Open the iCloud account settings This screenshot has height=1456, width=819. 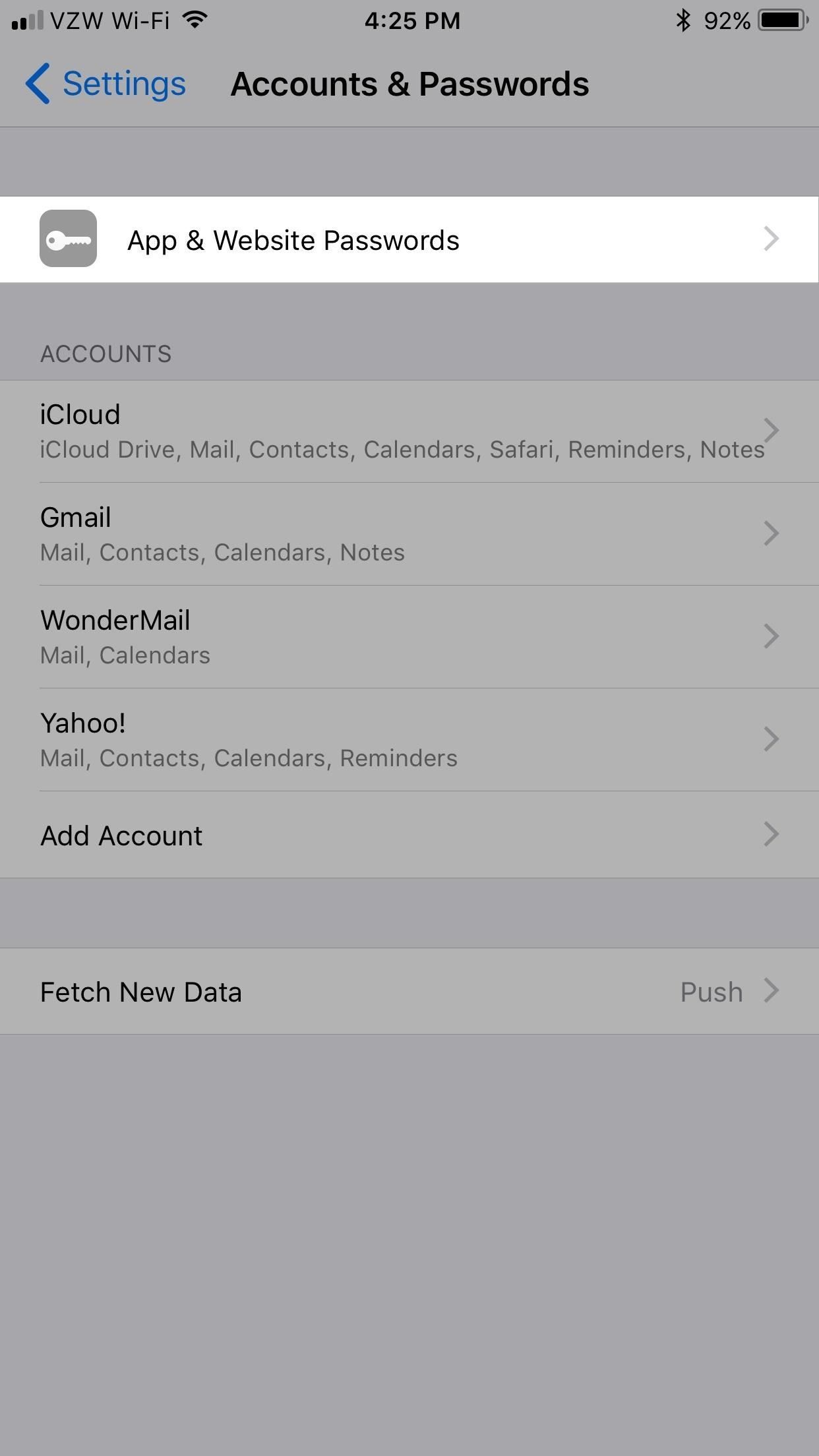pos(409,431)
